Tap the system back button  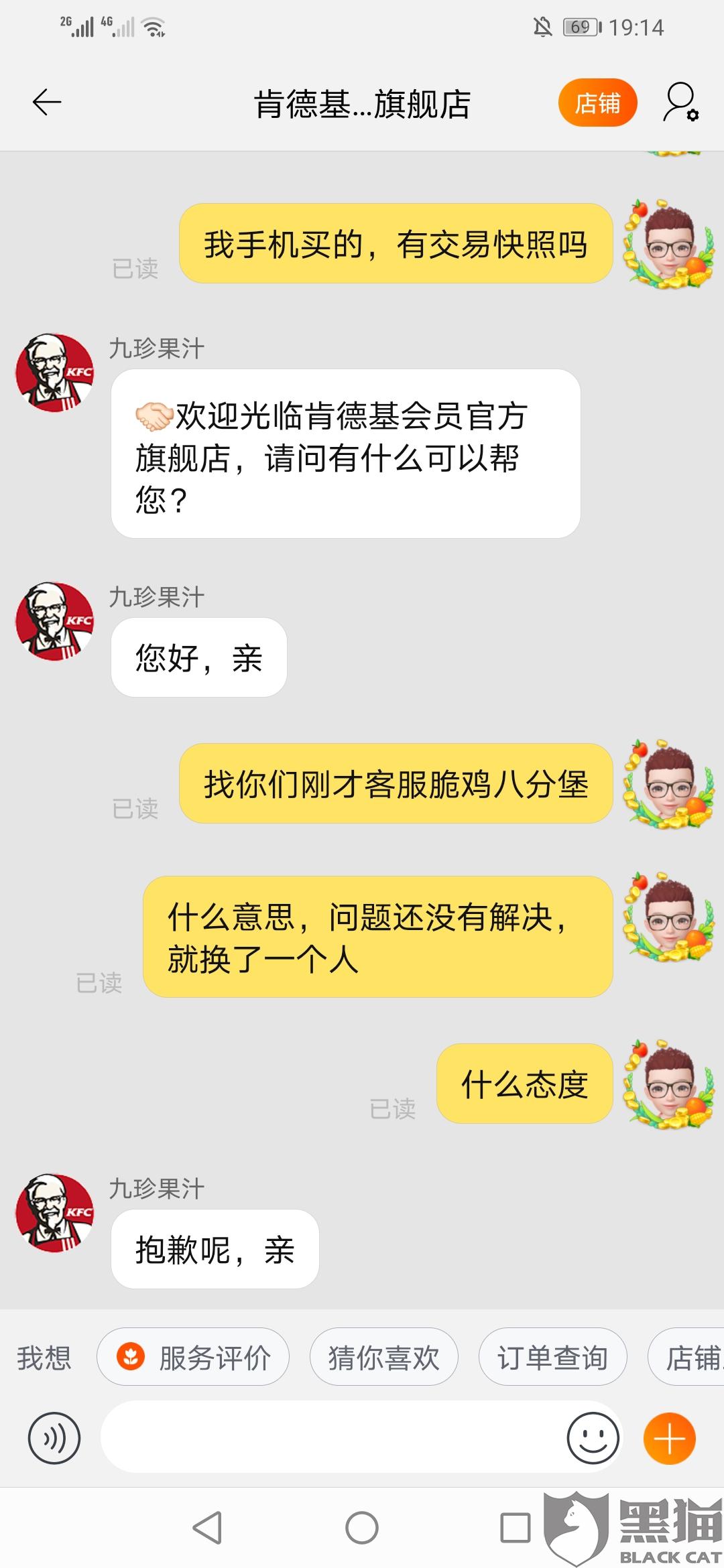207,1528
